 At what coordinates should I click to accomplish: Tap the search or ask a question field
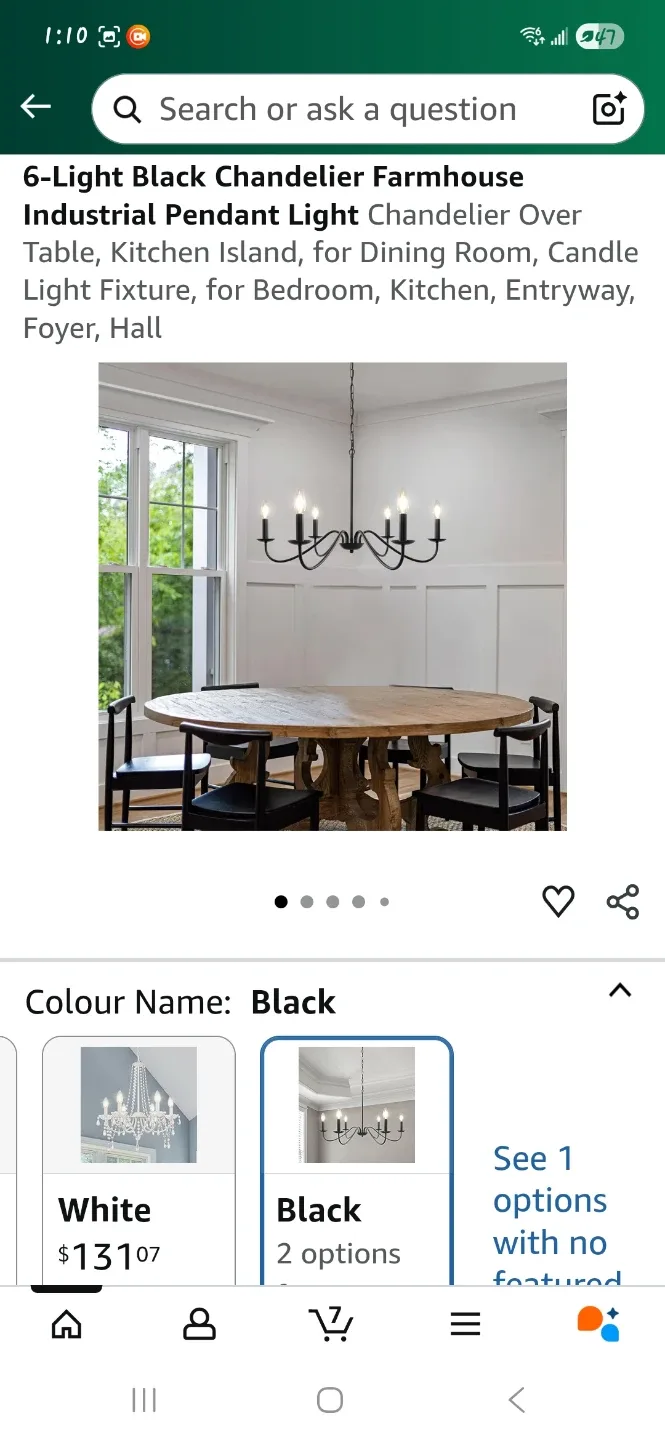click(338, 109)
